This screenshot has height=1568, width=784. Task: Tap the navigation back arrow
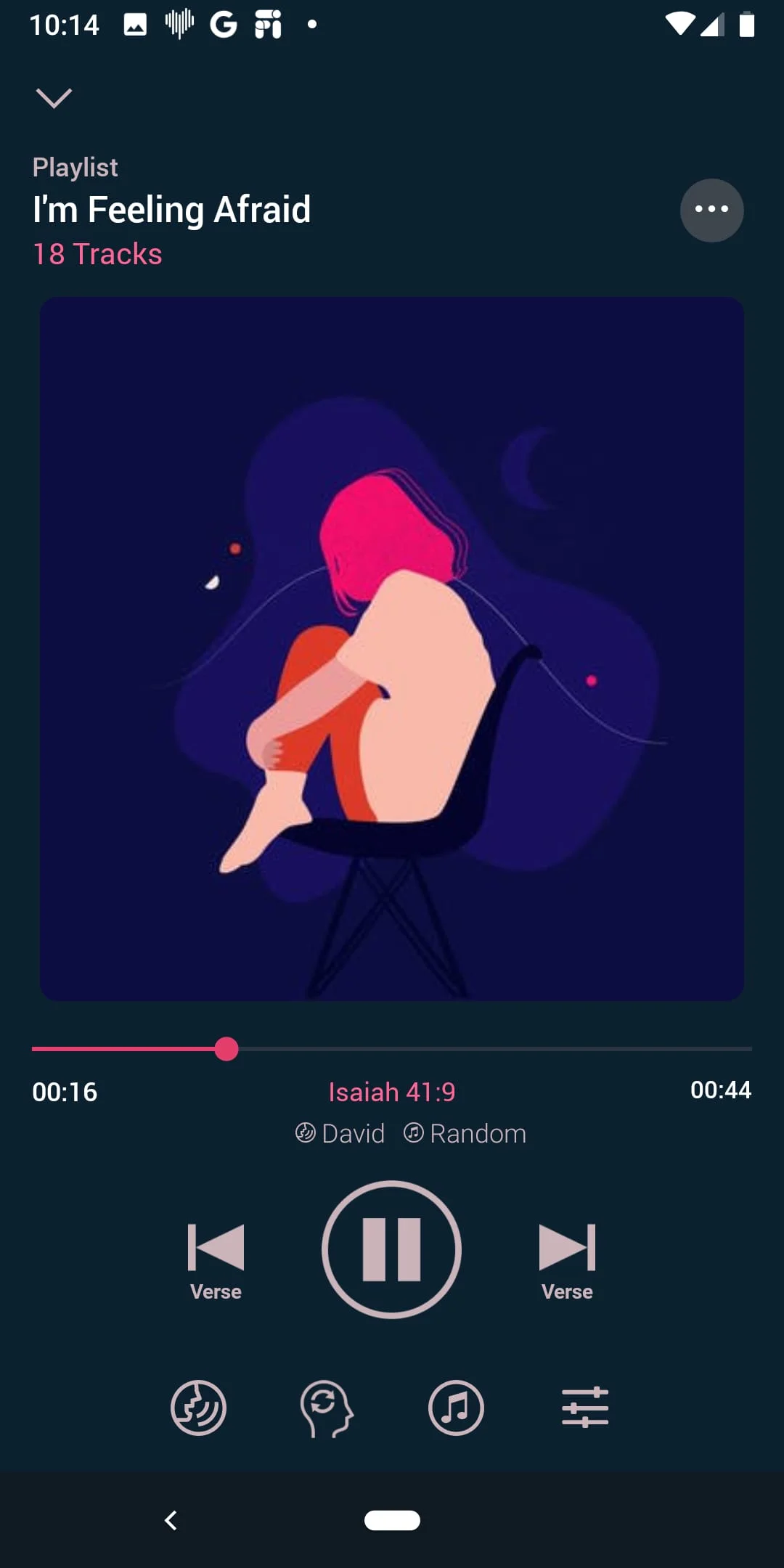(x=172, y=1520)
